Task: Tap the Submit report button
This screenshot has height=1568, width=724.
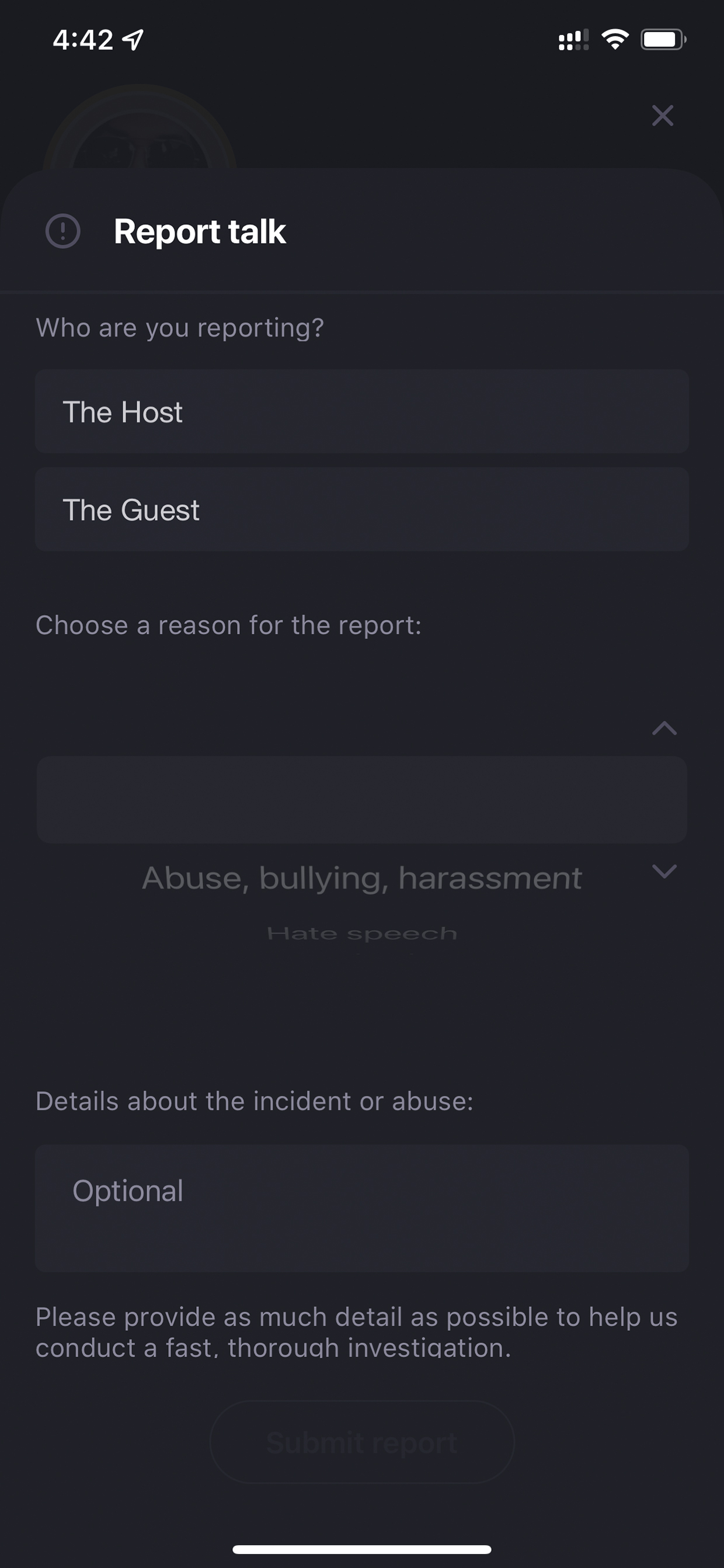Action: click(x=362, y=1442)
